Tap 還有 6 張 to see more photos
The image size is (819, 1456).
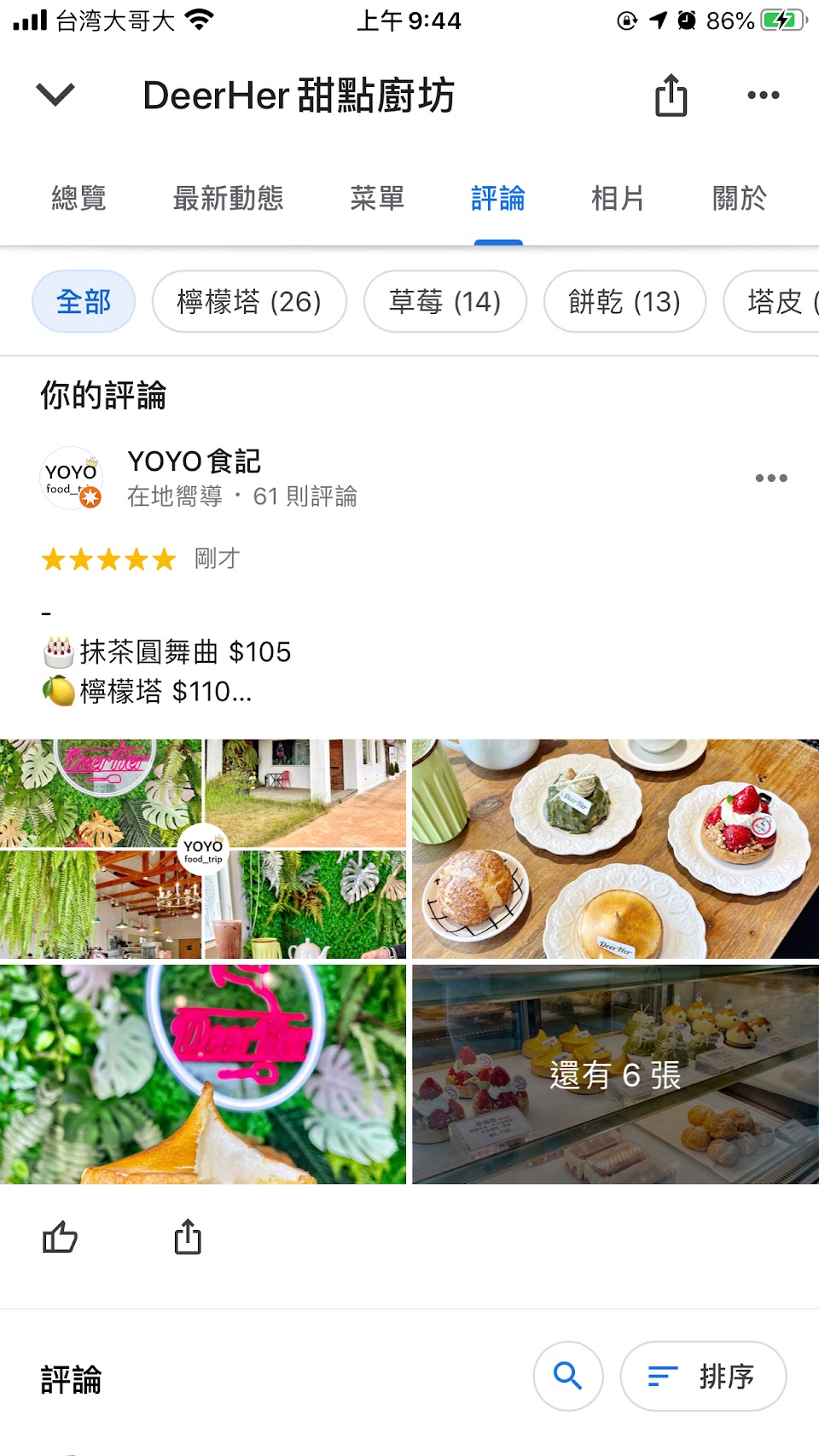click(x=615, y=1074)
